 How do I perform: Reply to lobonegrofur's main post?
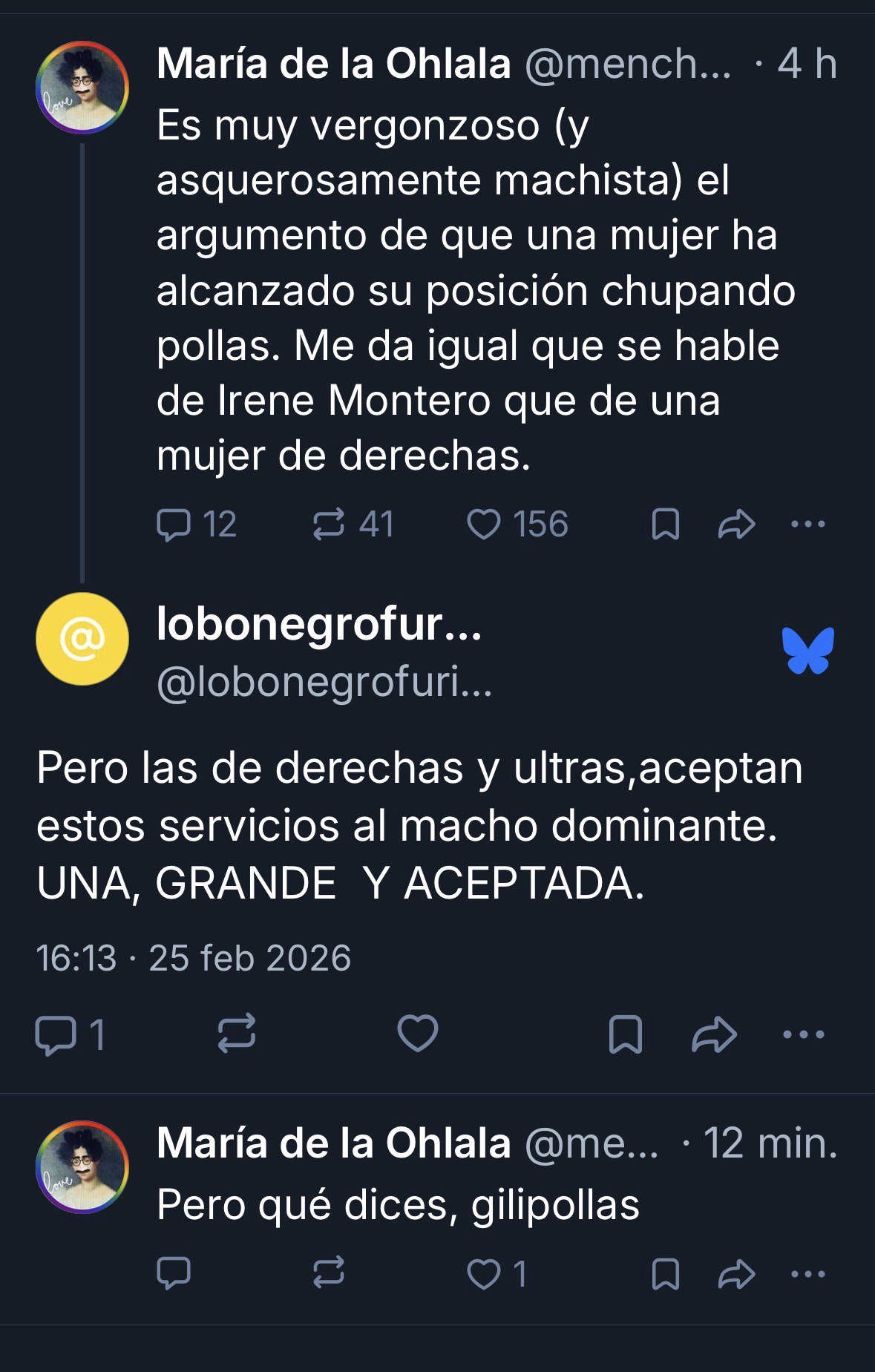(56, 1034)
